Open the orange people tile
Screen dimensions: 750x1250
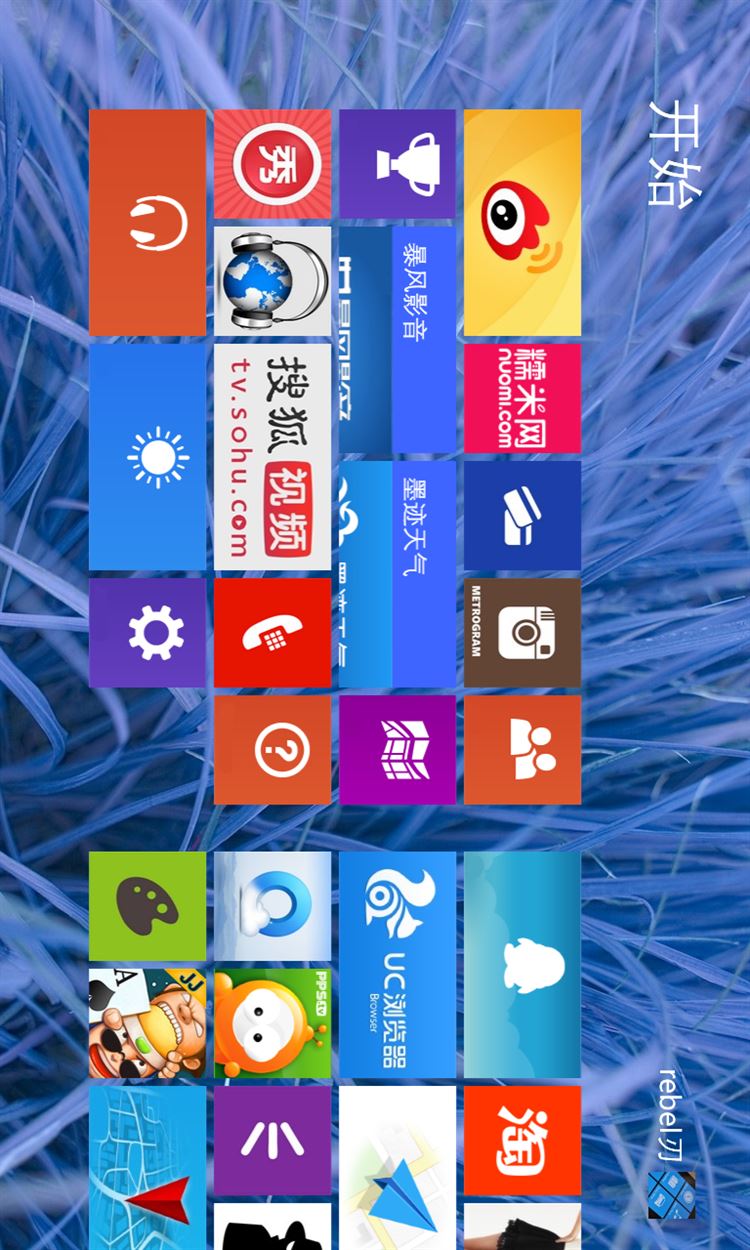pos(522,749)
